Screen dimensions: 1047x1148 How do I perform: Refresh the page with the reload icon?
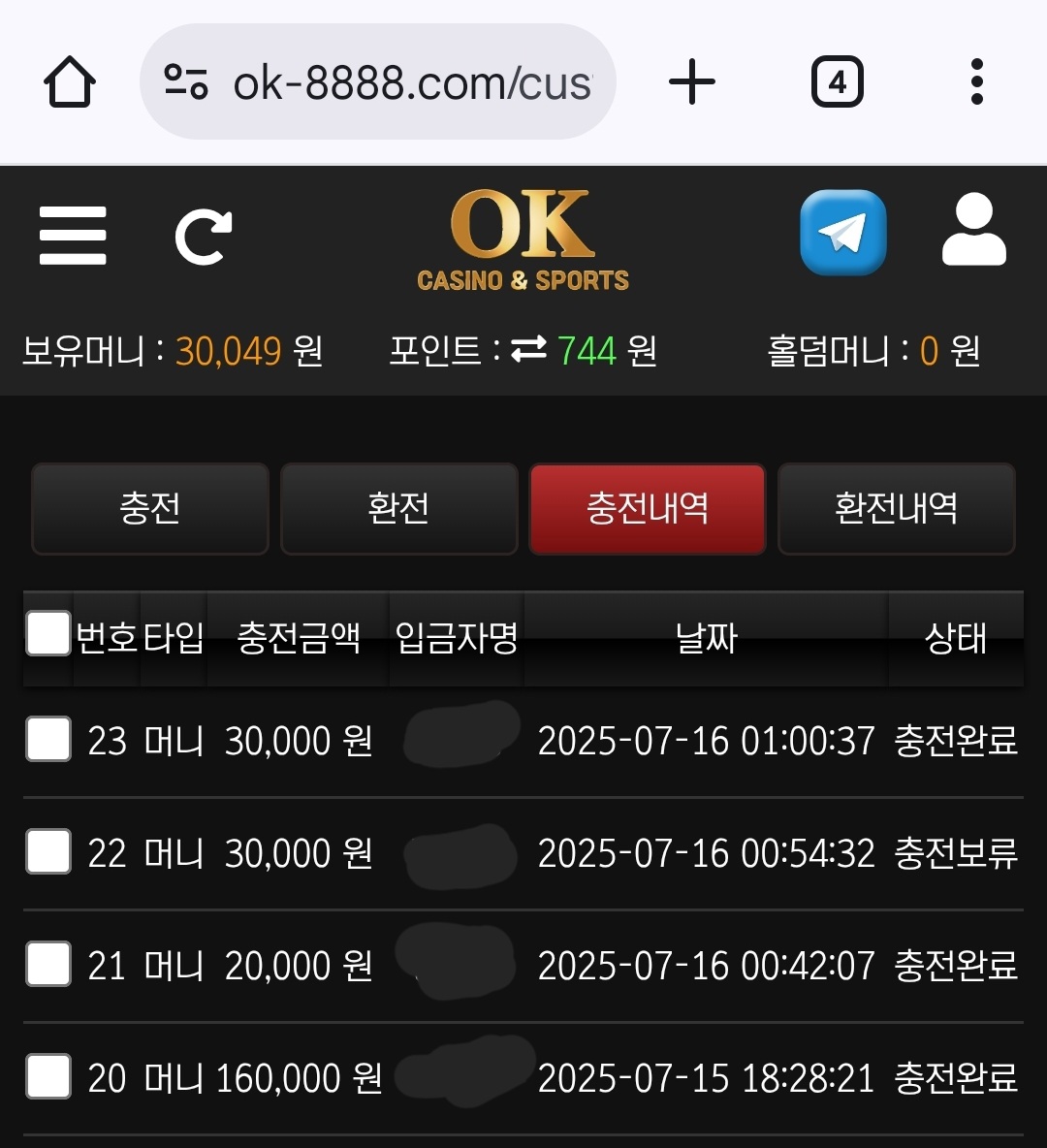[203, 237]
